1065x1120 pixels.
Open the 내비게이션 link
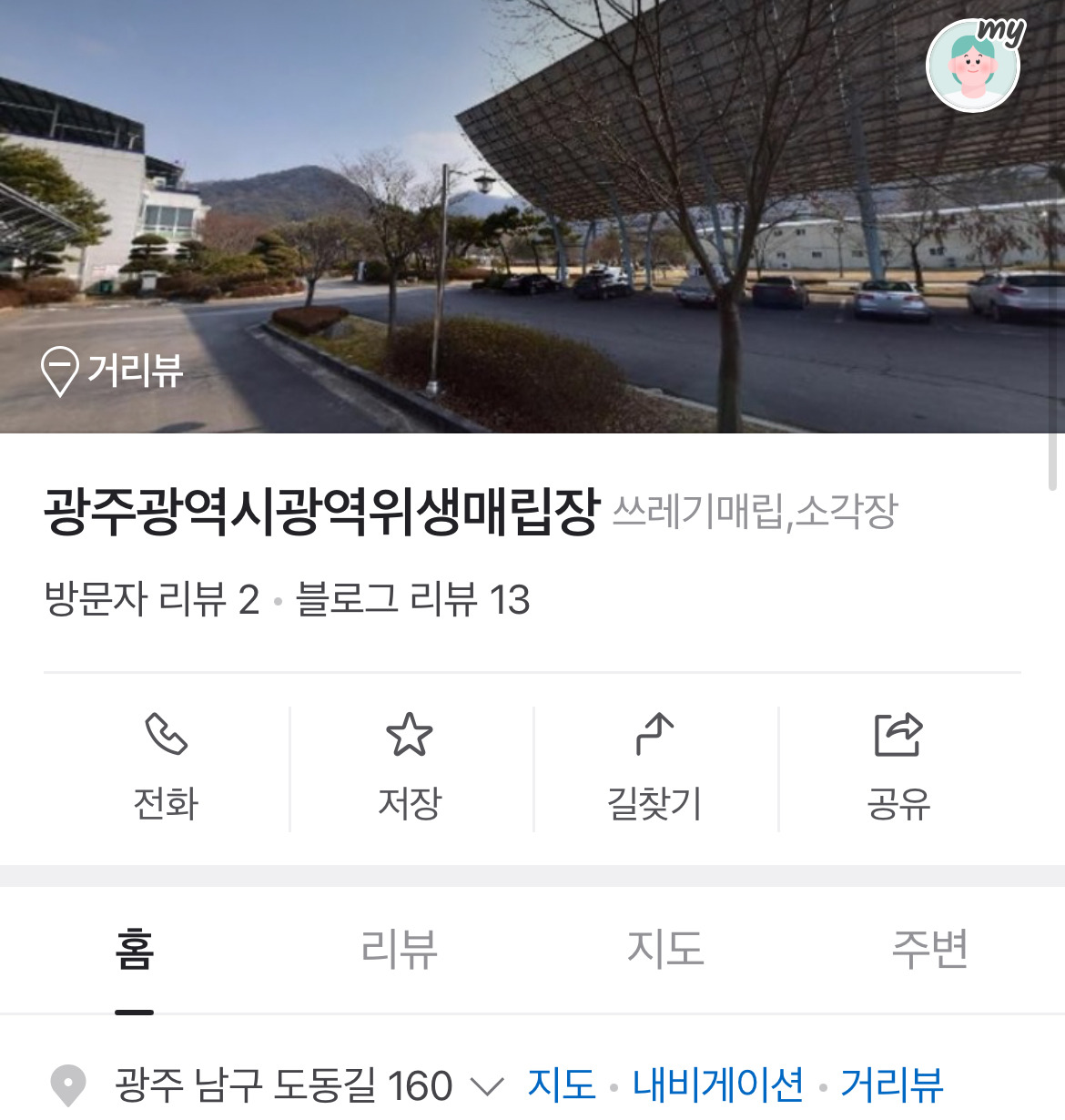point(718,1084)
